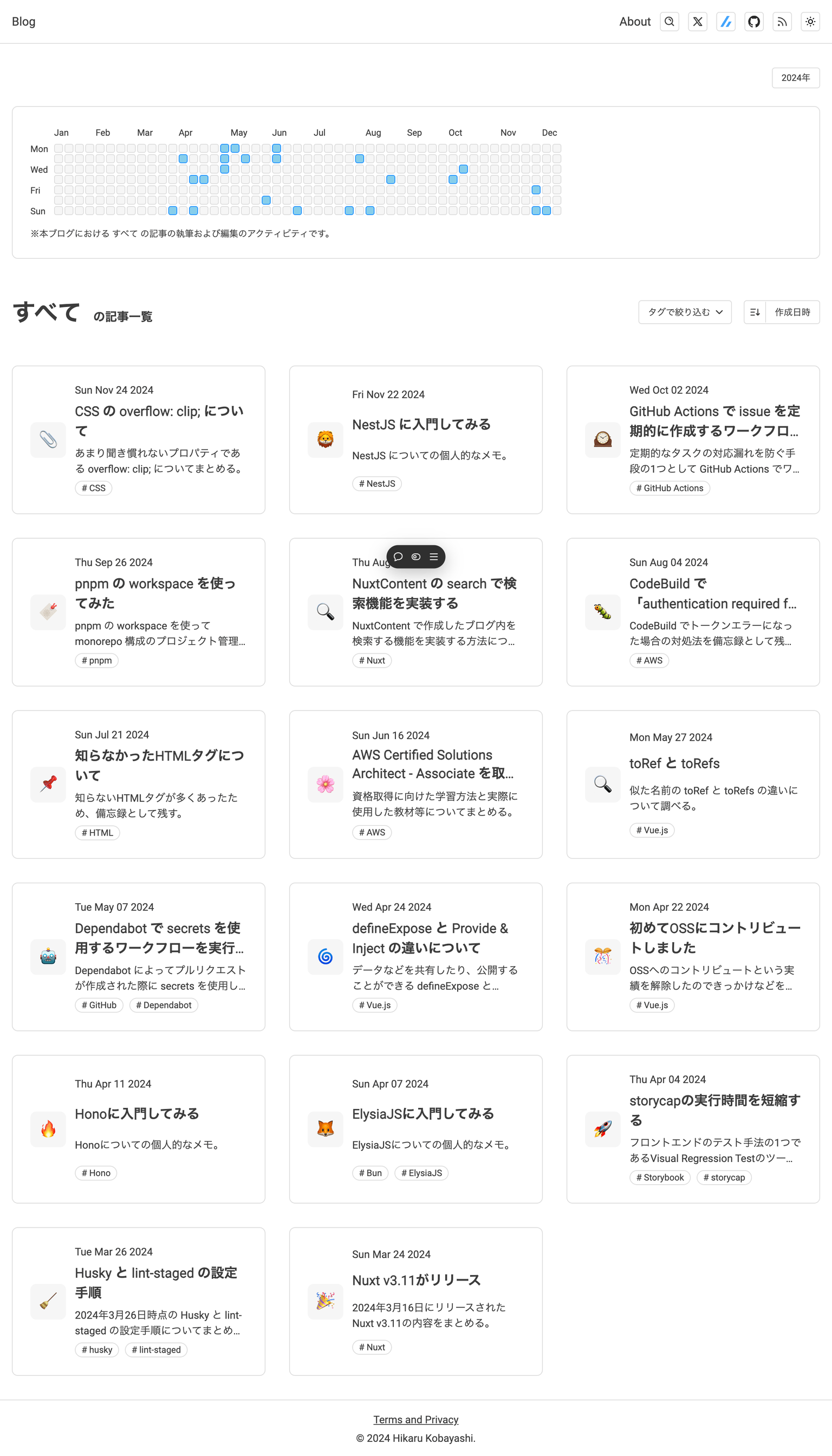Open the GitHub profile icon
The height and width of the screenshot is (1456, 832).
pyautogui.click(x=753, y=21)
